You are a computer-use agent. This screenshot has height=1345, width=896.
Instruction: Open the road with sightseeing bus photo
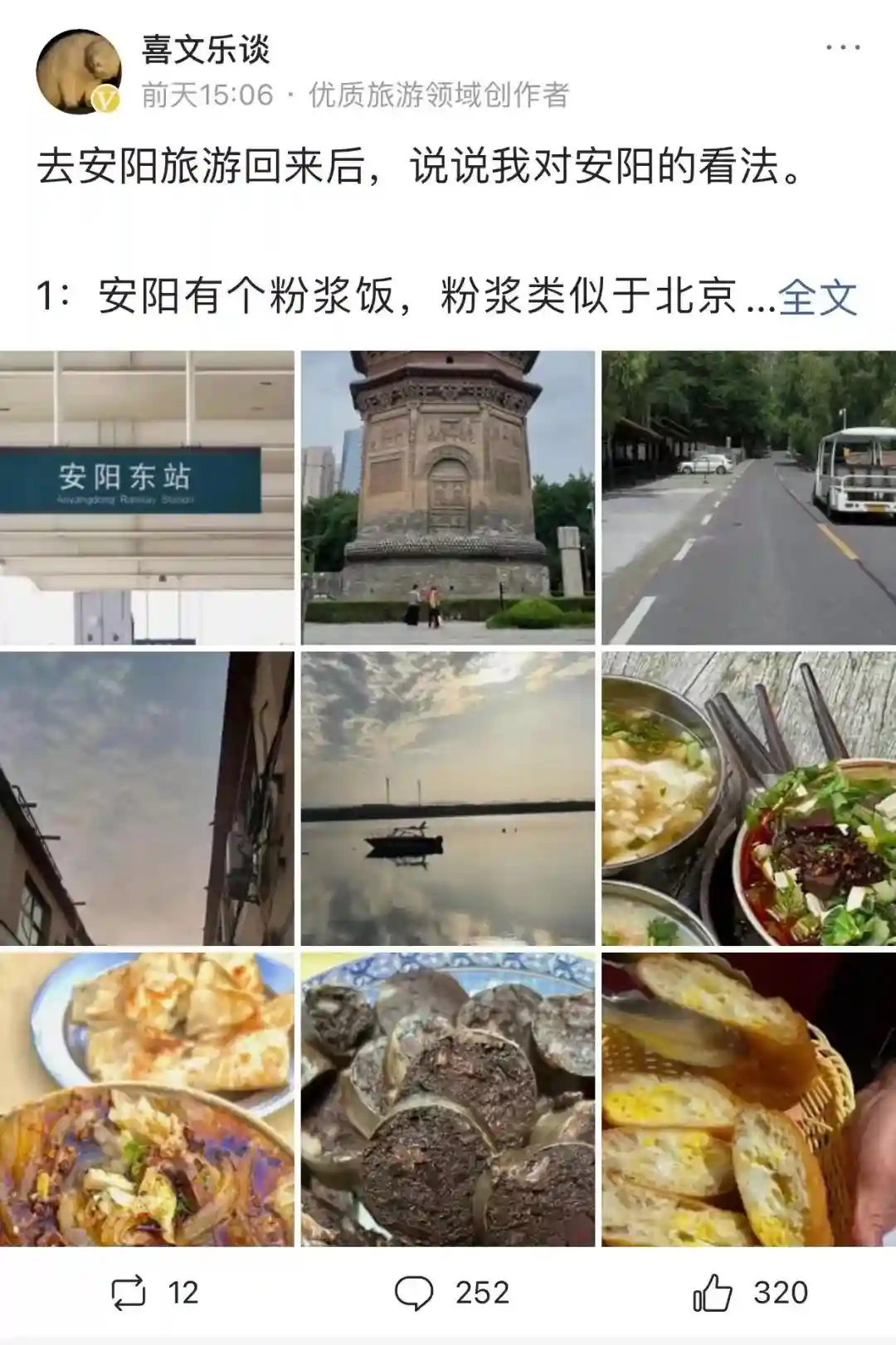click(x=748, y=497)
